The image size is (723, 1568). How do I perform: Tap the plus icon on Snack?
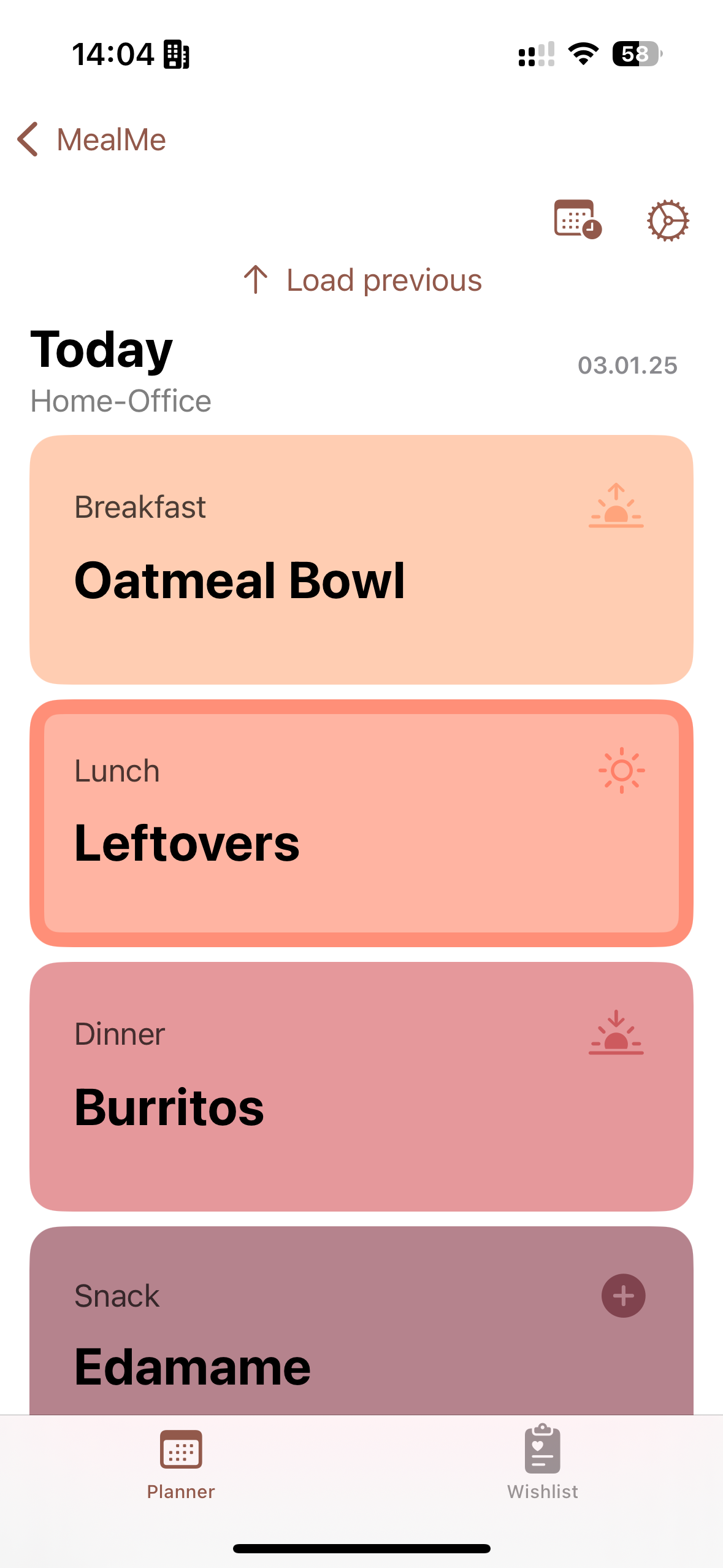[623, 1296]
